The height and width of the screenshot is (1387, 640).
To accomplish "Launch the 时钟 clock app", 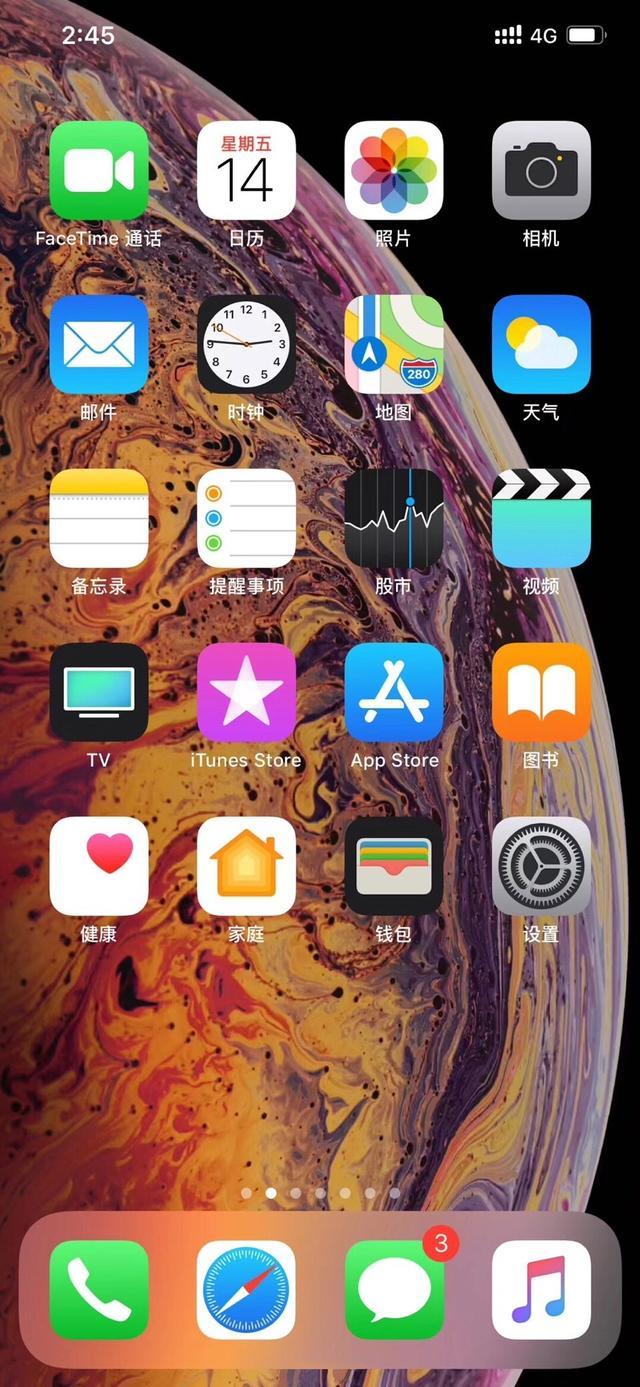I will (246, 344).
